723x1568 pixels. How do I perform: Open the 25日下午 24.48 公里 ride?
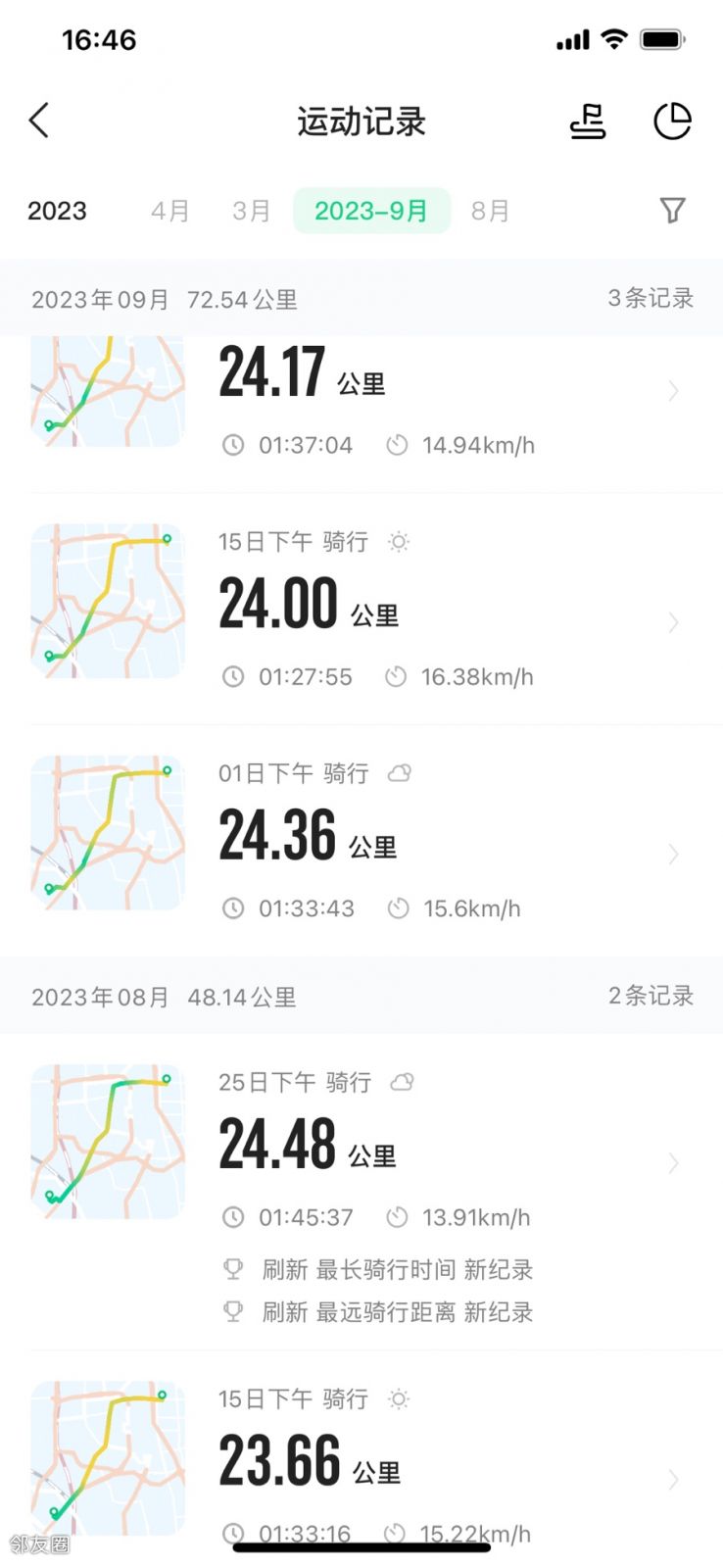[x=361, y=1192]
